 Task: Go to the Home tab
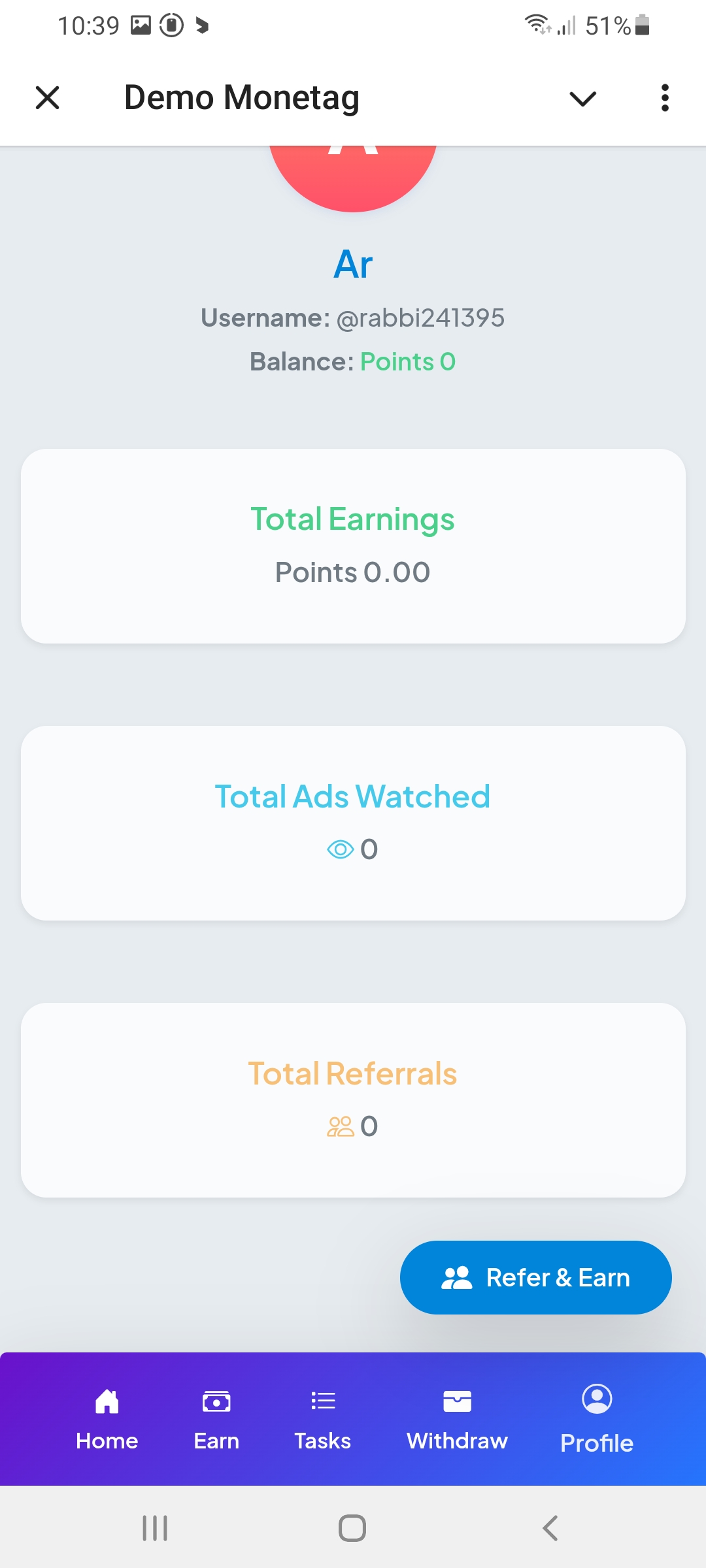tap(107, 1419)
